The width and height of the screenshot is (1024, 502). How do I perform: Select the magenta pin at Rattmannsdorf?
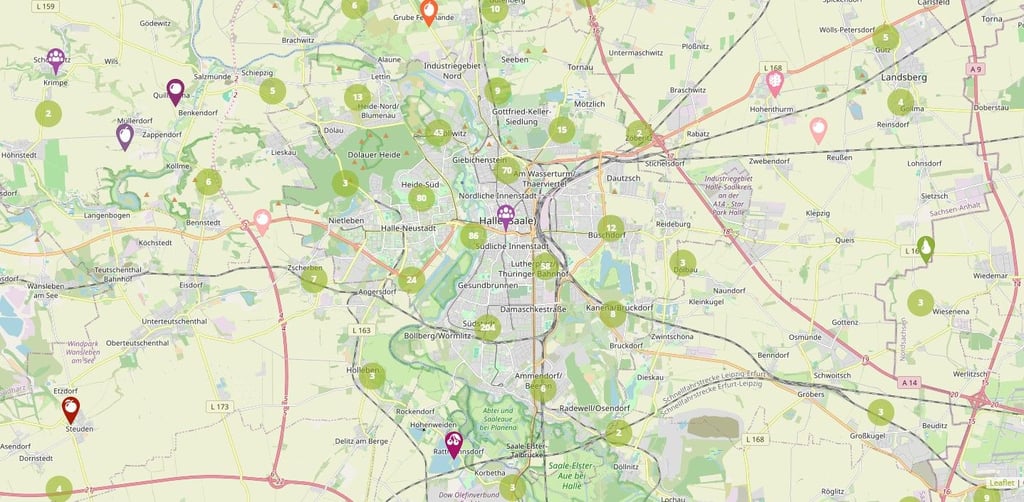[x=453, y=443]
